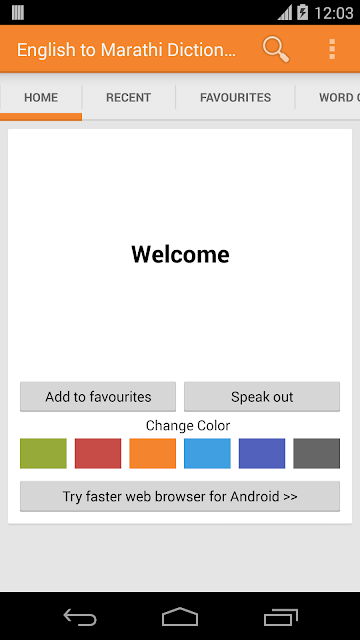Select the Home tab
Viewport: 360px width, 640px height.
click(x=41, y=98)
